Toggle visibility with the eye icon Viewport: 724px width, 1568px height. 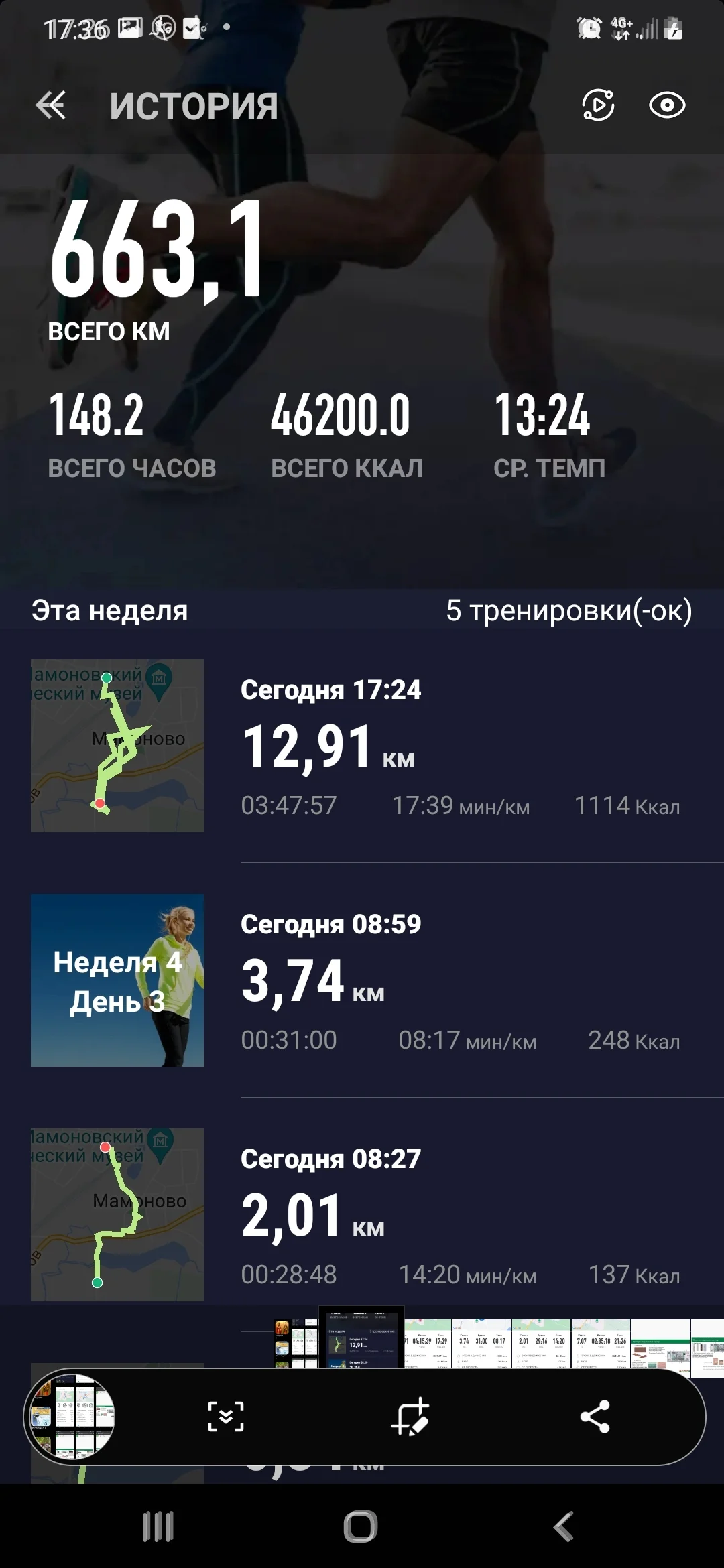[667, 105]
